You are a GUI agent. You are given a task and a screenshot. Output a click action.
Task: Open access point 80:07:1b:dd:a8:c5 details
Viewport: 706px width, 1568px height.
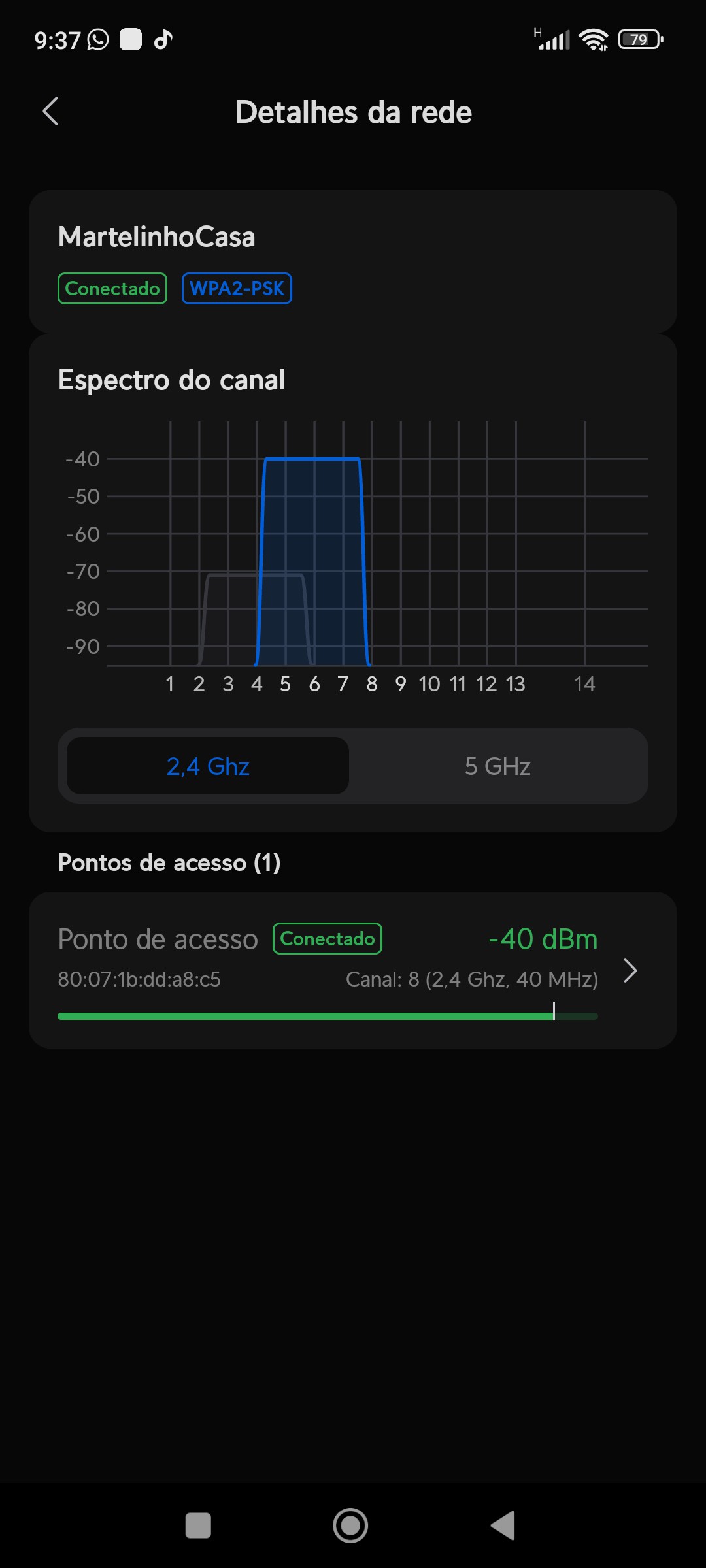point(353,970)
